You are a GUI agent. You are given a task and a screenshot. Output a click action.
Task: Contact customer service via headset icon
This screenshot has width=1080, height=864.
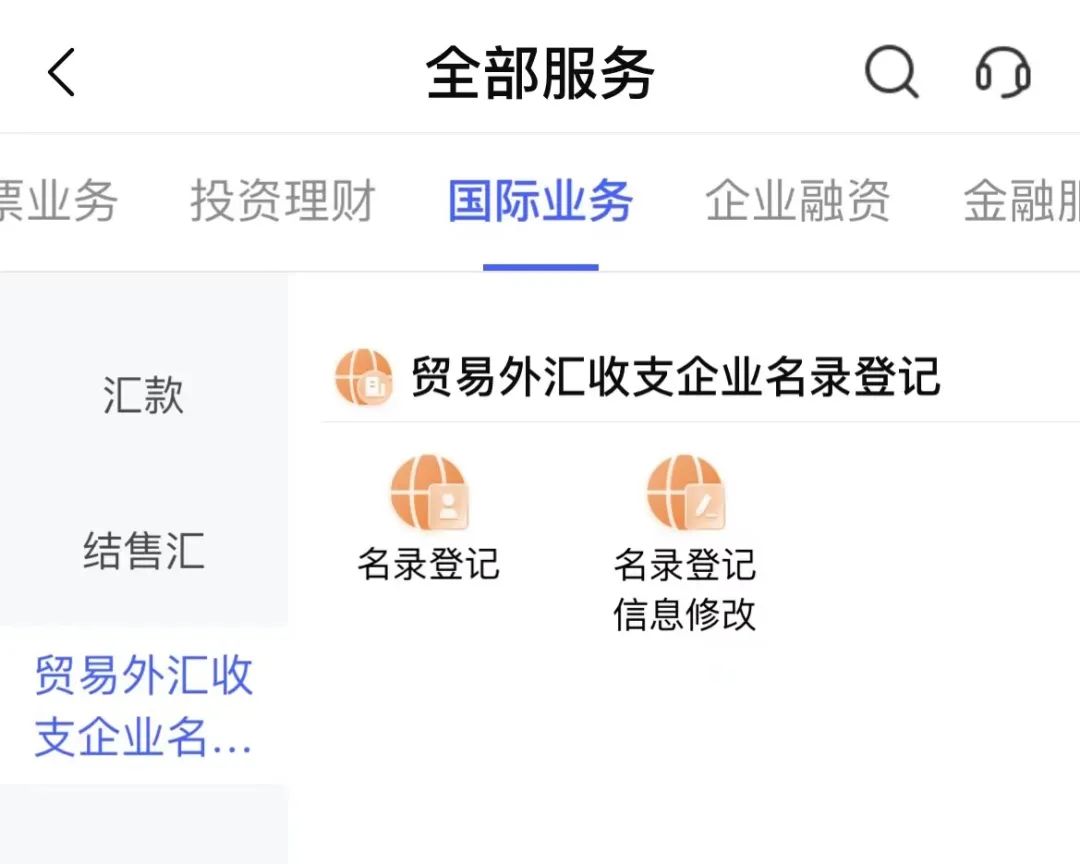pyautogui.click(x=1002, y=73)
